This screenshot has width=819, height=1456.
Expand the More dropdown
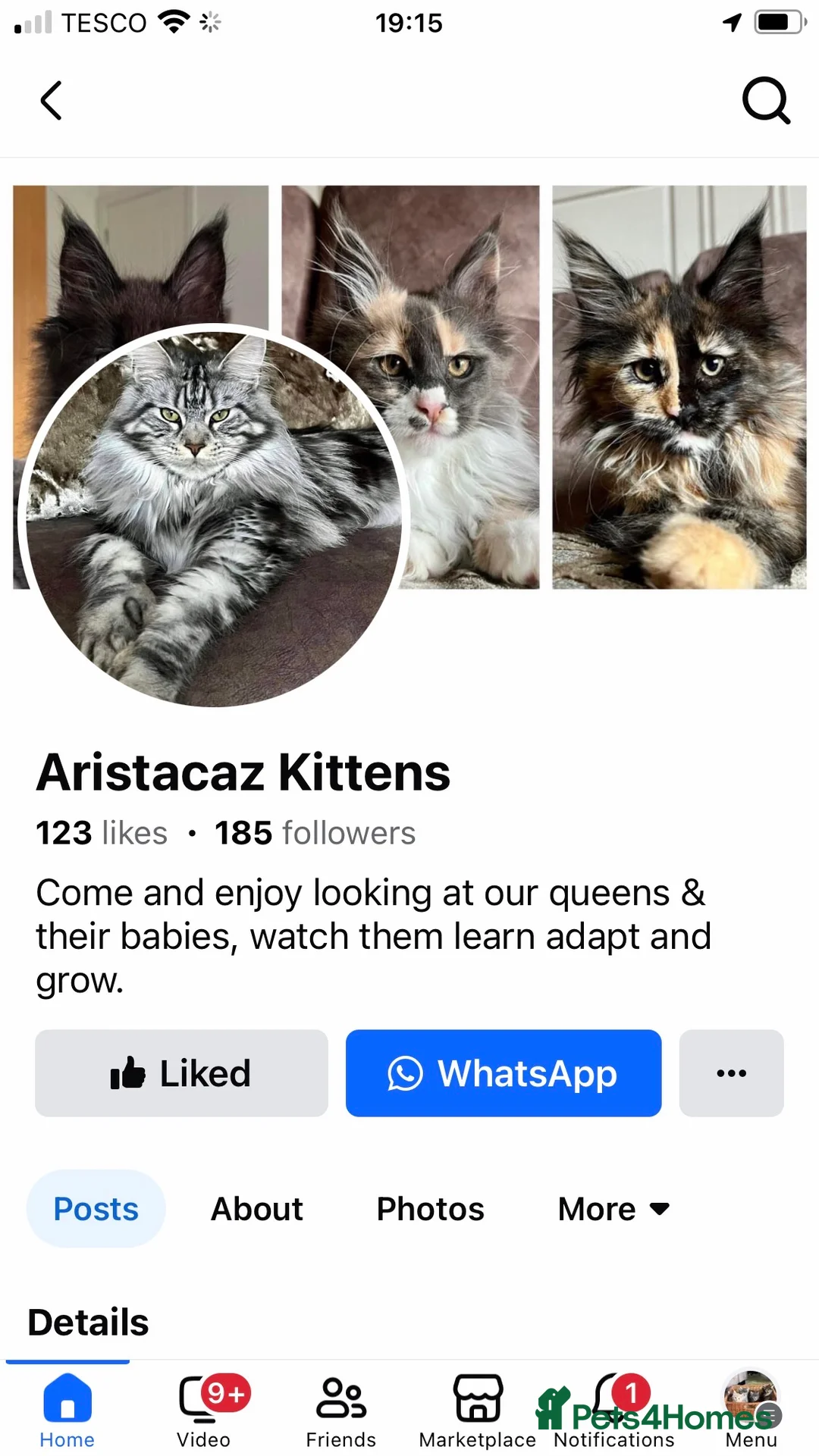[613, 1208]
